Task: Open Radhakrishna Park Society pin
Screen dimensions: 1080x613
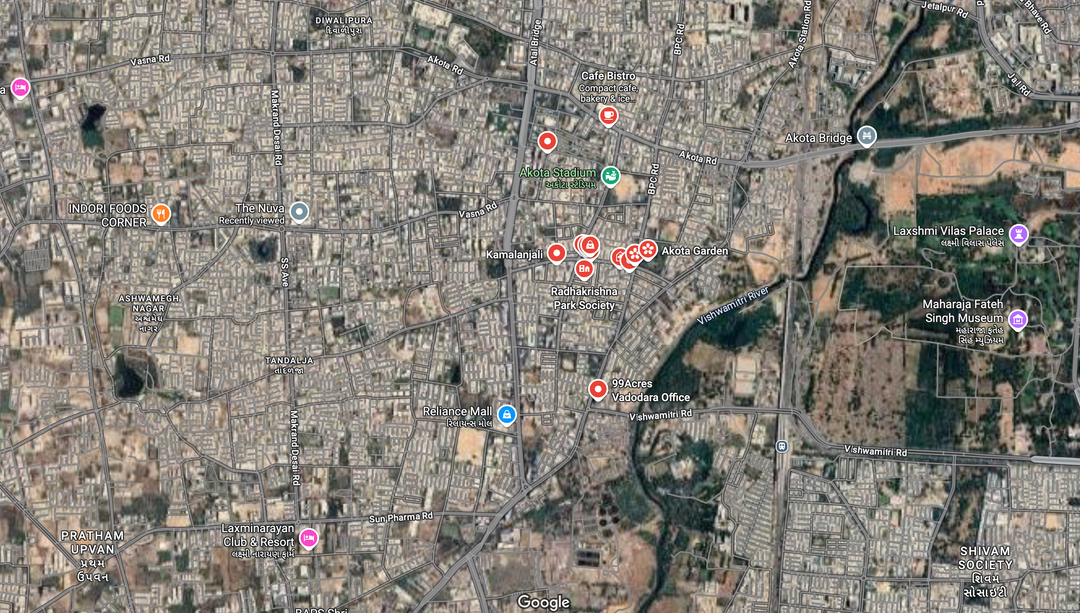Action: pyautogui.click(x=584, y=268)
